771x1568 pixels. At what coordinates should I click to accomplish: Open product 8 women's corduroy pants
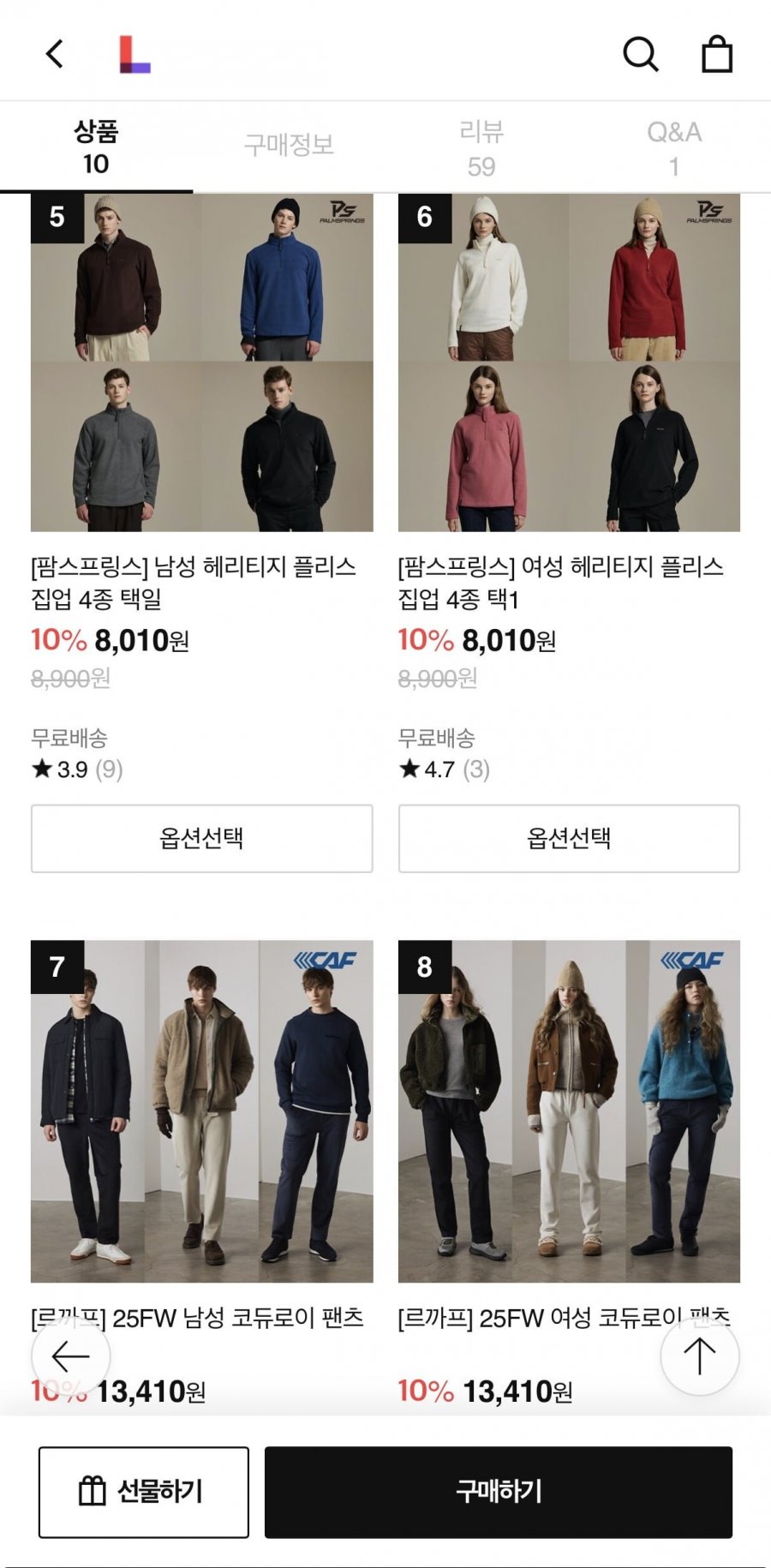click(x=569, y=1110)
